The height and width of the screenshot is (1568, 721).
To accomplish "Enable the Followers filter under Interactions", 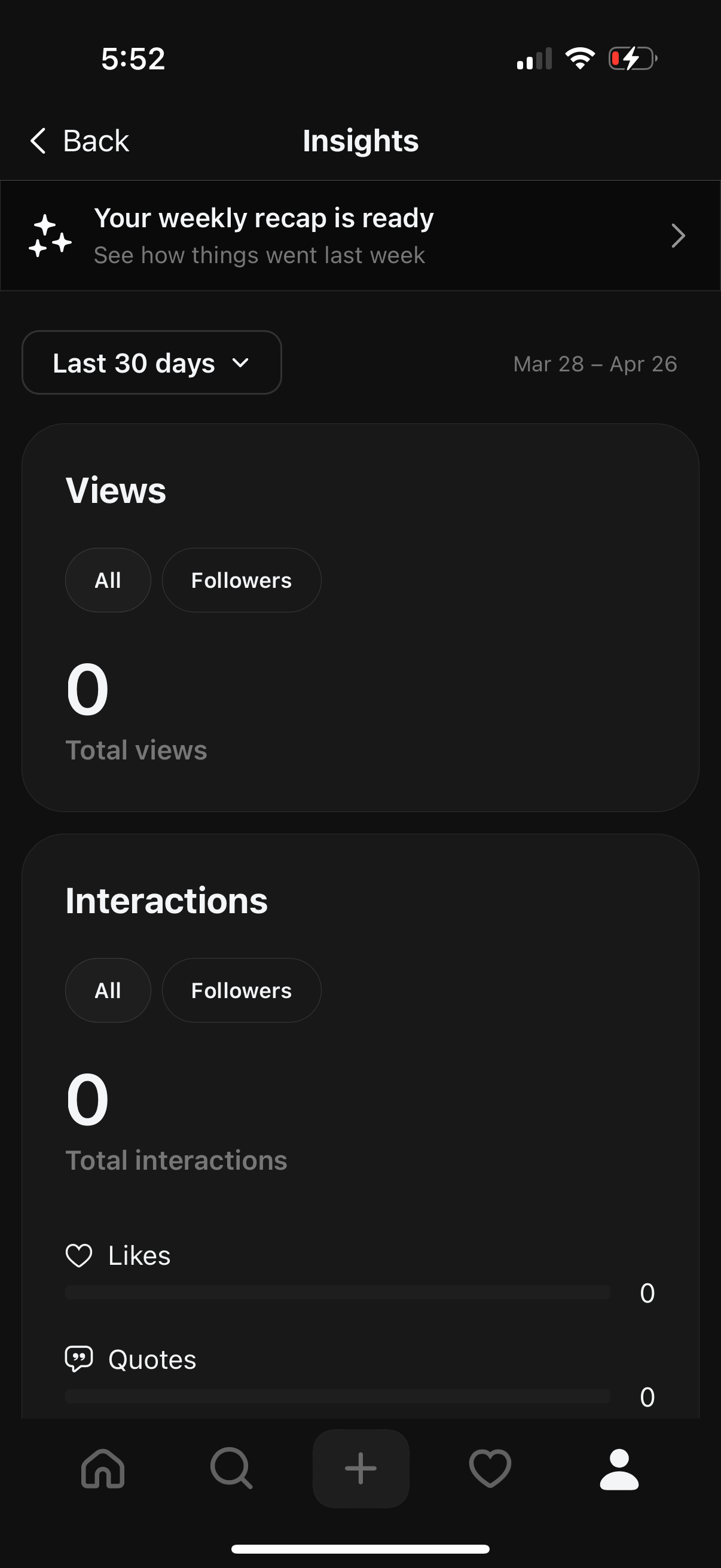I will point(242,990).
